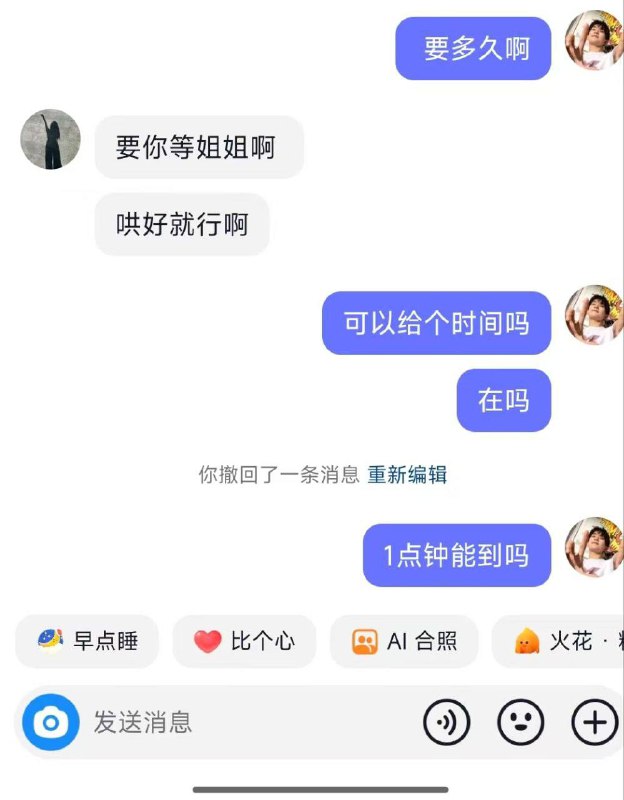Tap the 发送消息 text field
The height and width of the screenshot is (800, 624).
pos(240,722)
